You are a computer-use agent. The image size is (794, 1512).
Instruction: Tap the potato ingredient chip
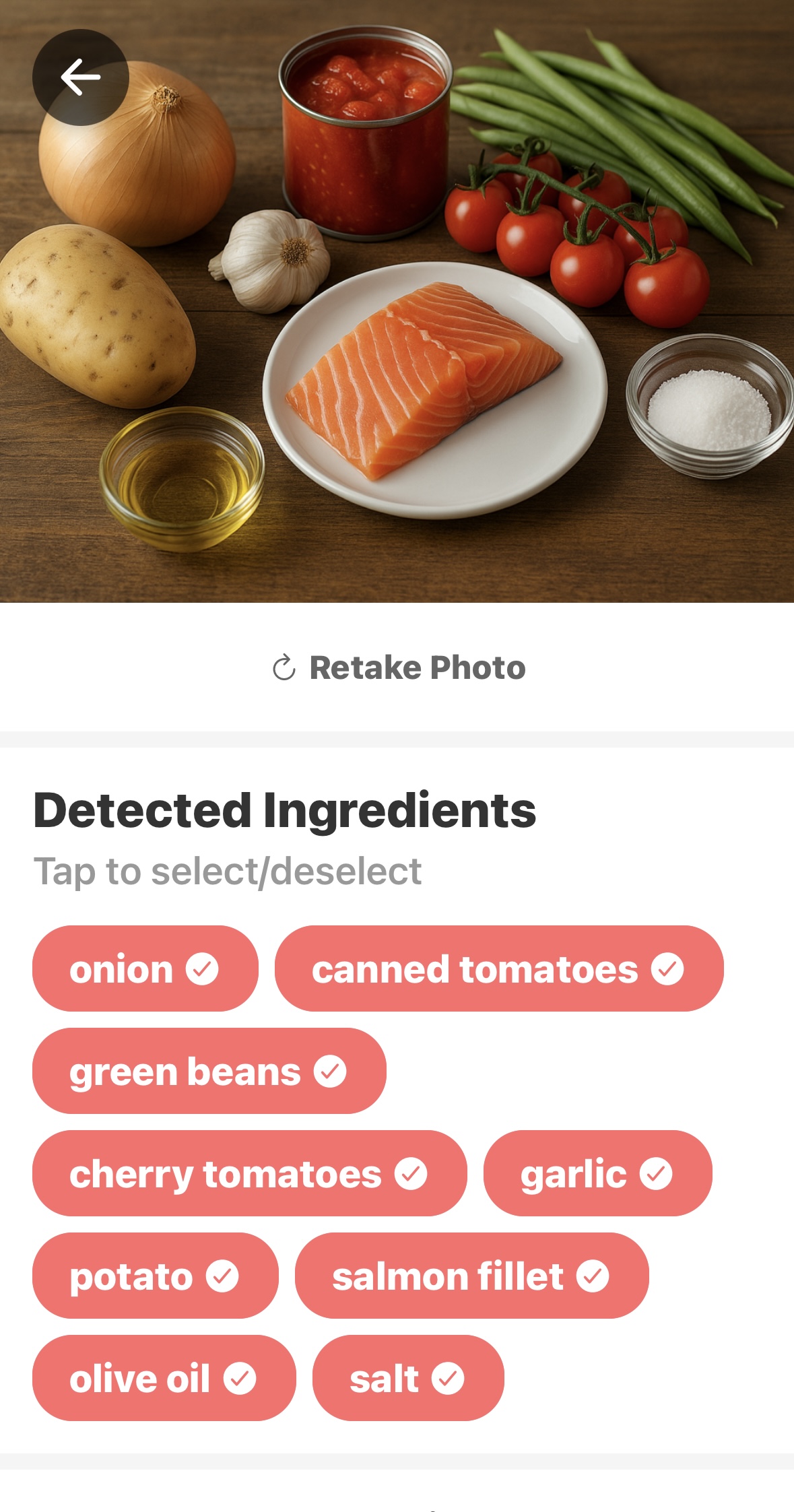[155, 1276]
